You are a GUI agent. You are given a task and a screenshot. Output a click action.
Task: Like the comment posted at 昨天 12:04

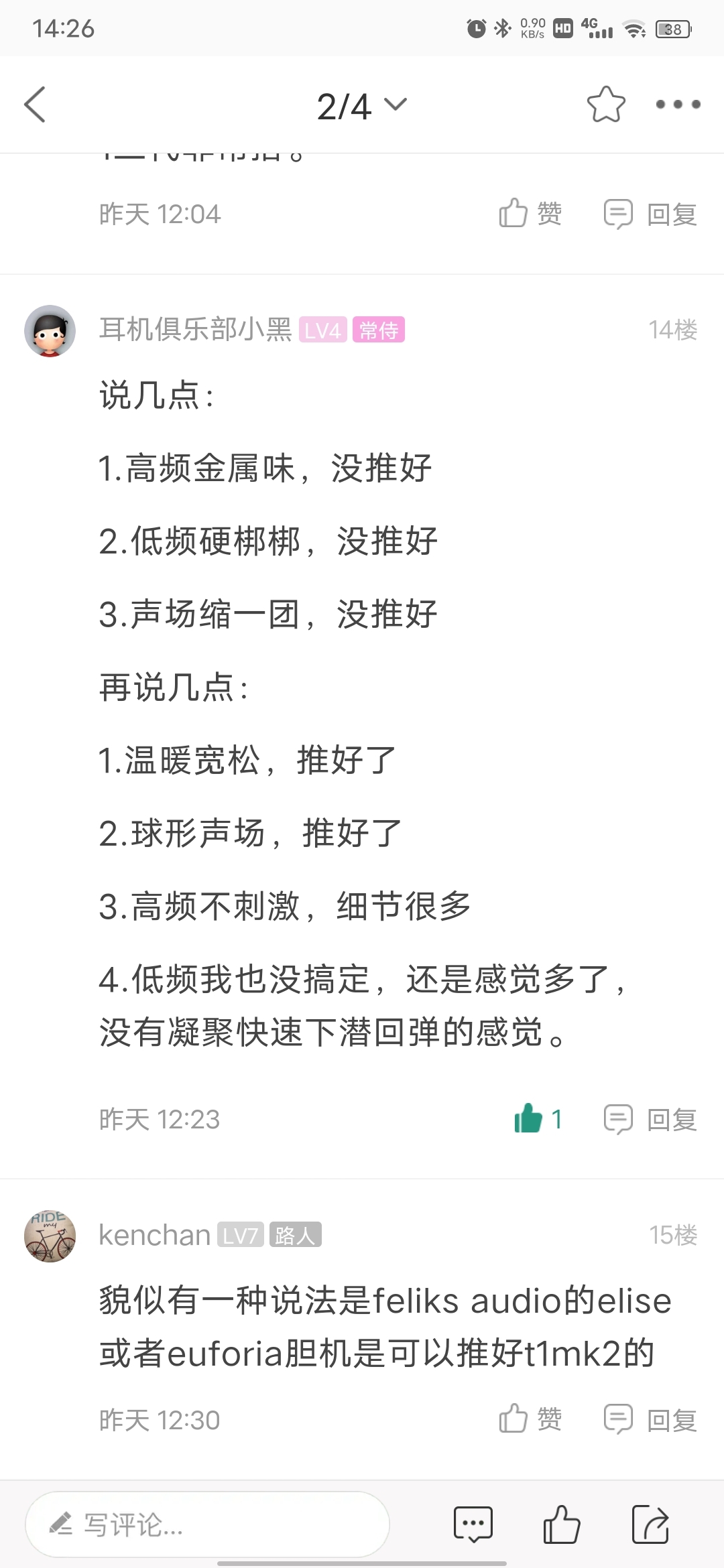point(530,214)
